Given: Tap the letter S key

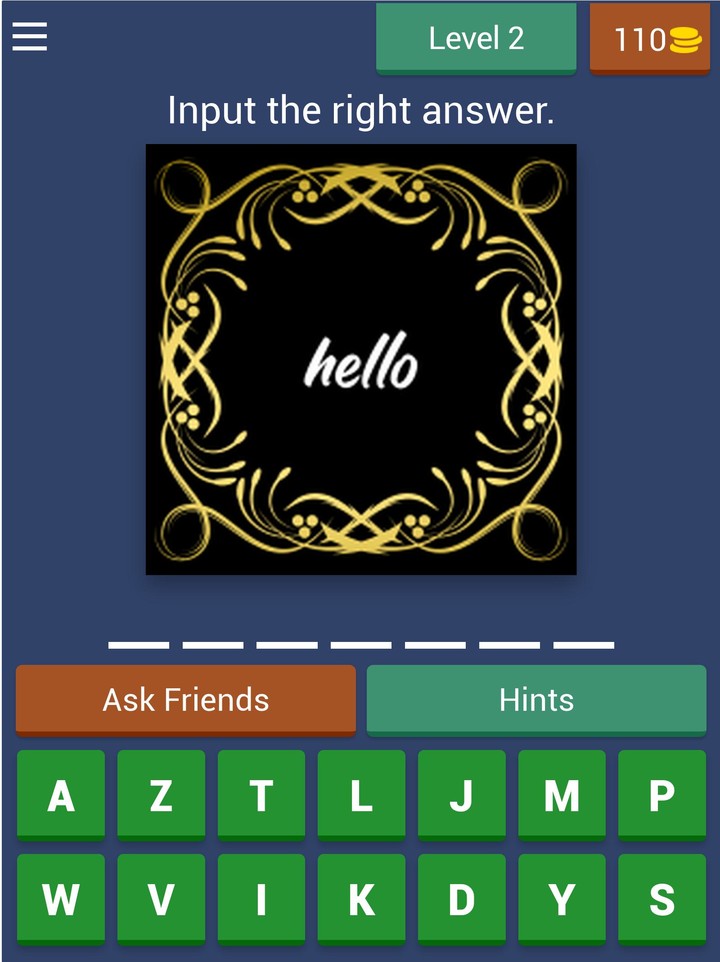Looking at the screenshot, I should click(661, 898).
